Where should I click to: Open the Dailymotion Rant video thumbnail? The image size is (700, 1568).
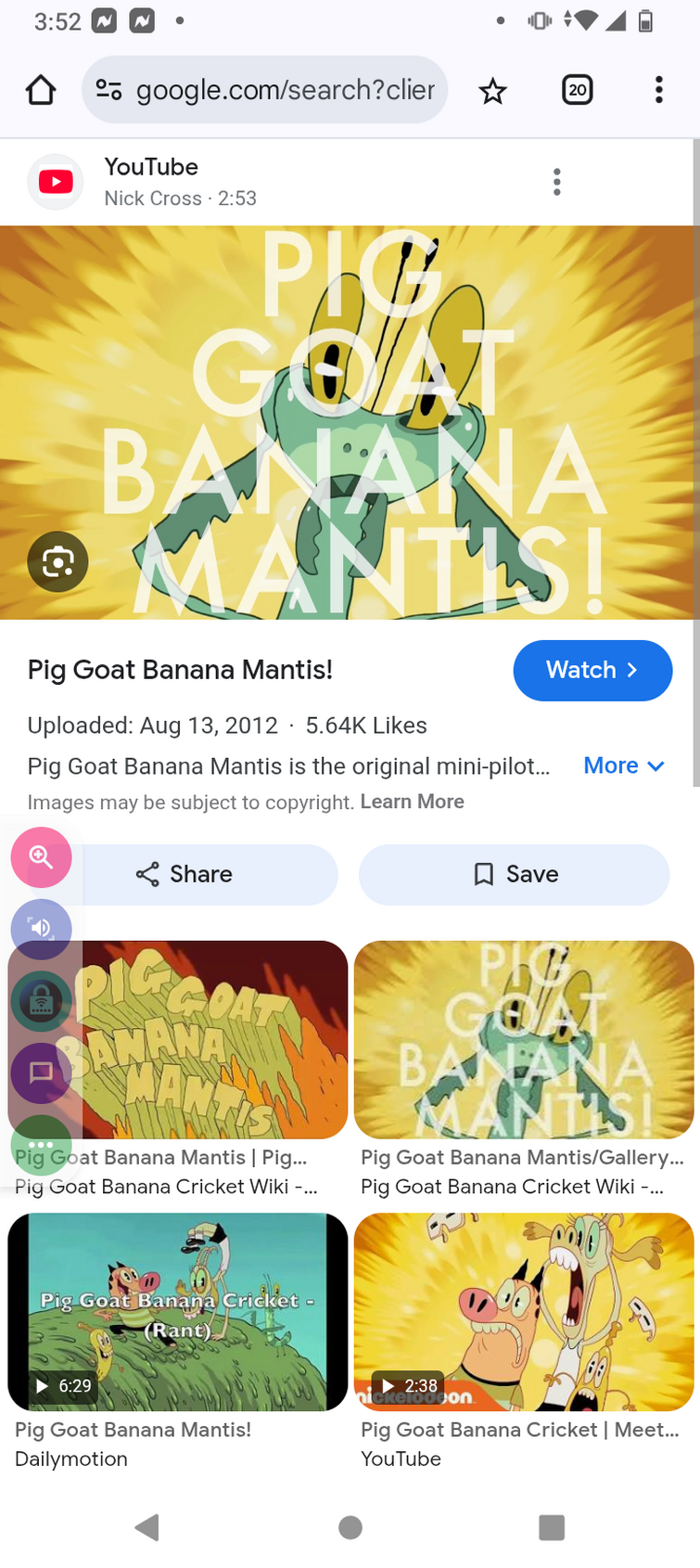[178, 1312]
